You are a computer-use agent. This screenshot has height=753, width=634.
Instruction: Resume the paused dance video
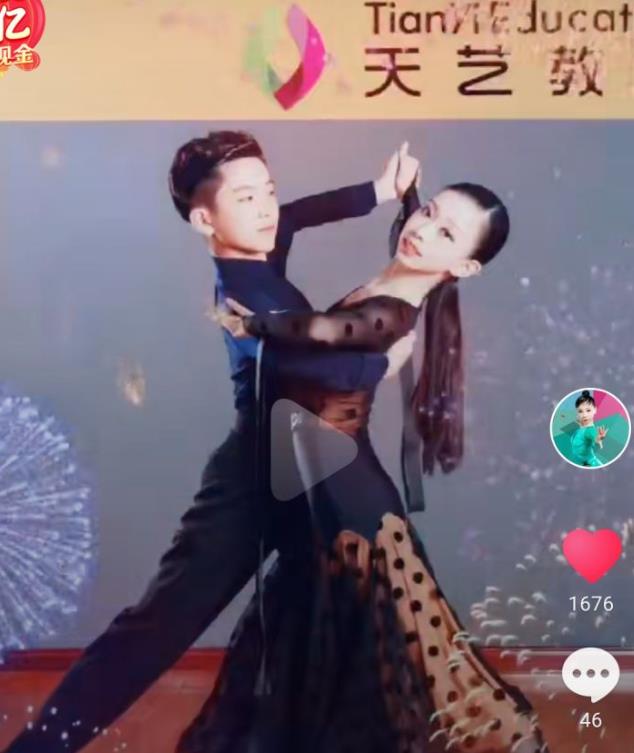(x=313, y=450)
